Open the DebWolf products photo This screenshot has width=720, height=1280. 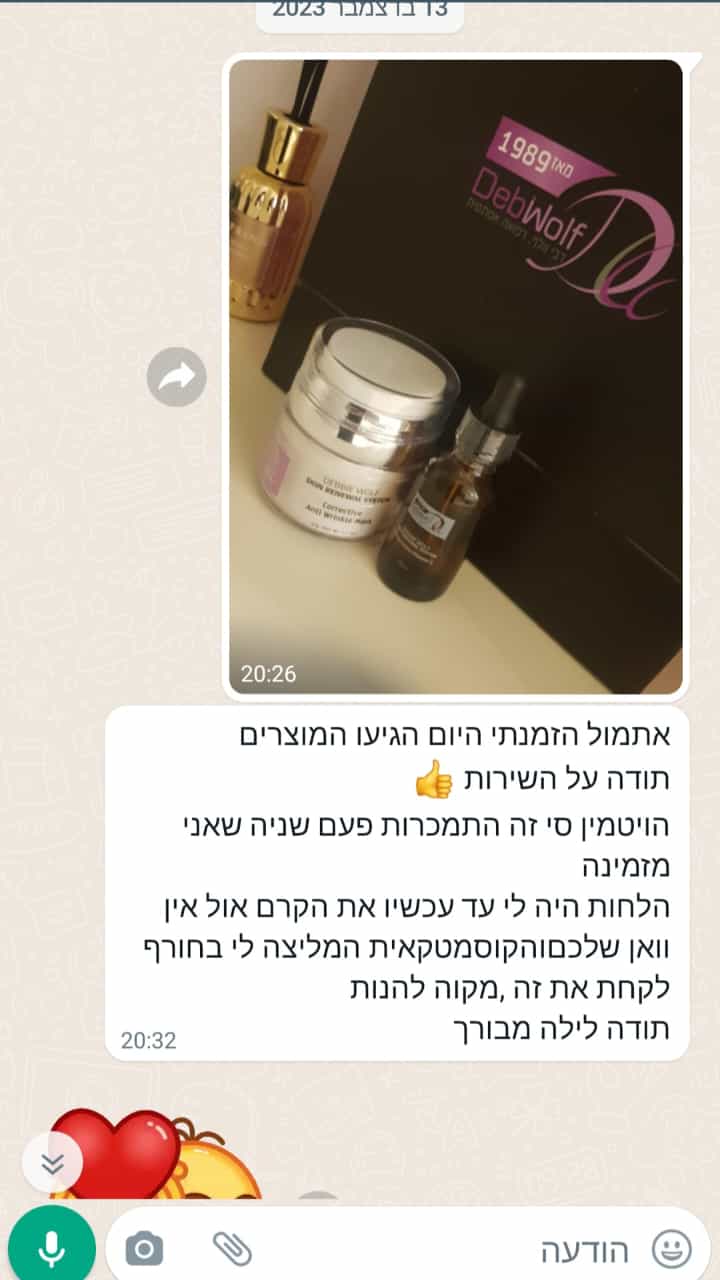[456, 376]
